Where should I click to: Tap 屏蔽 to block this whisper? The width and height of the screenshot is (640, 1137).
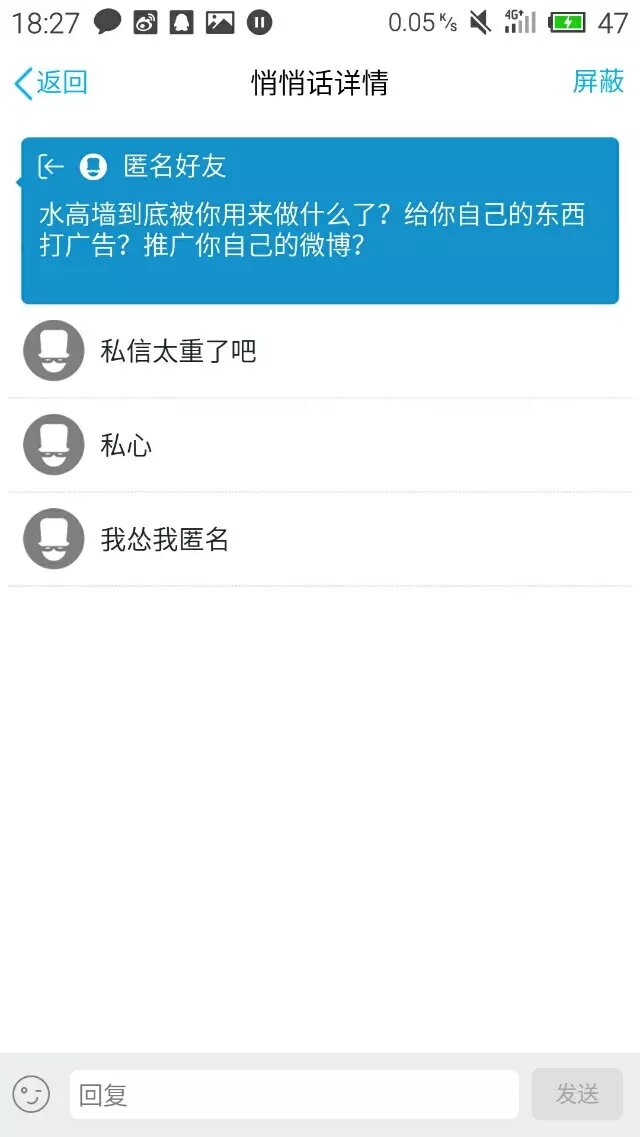click(x=598, y=81)
